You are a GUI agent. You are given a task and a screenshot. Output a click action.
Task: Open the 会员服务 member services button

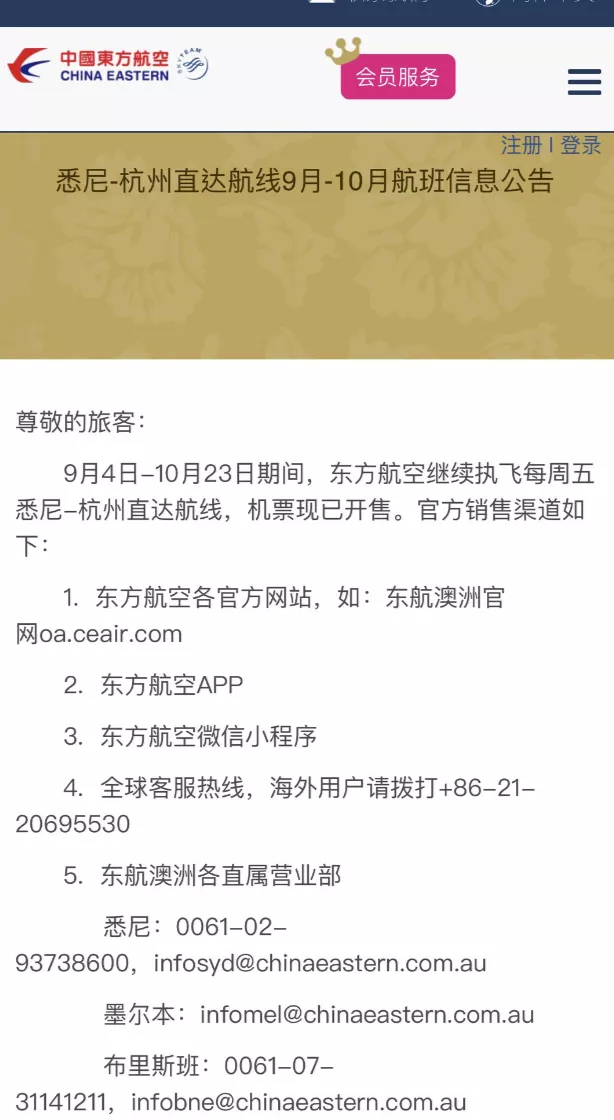click(x=398, y=76)
